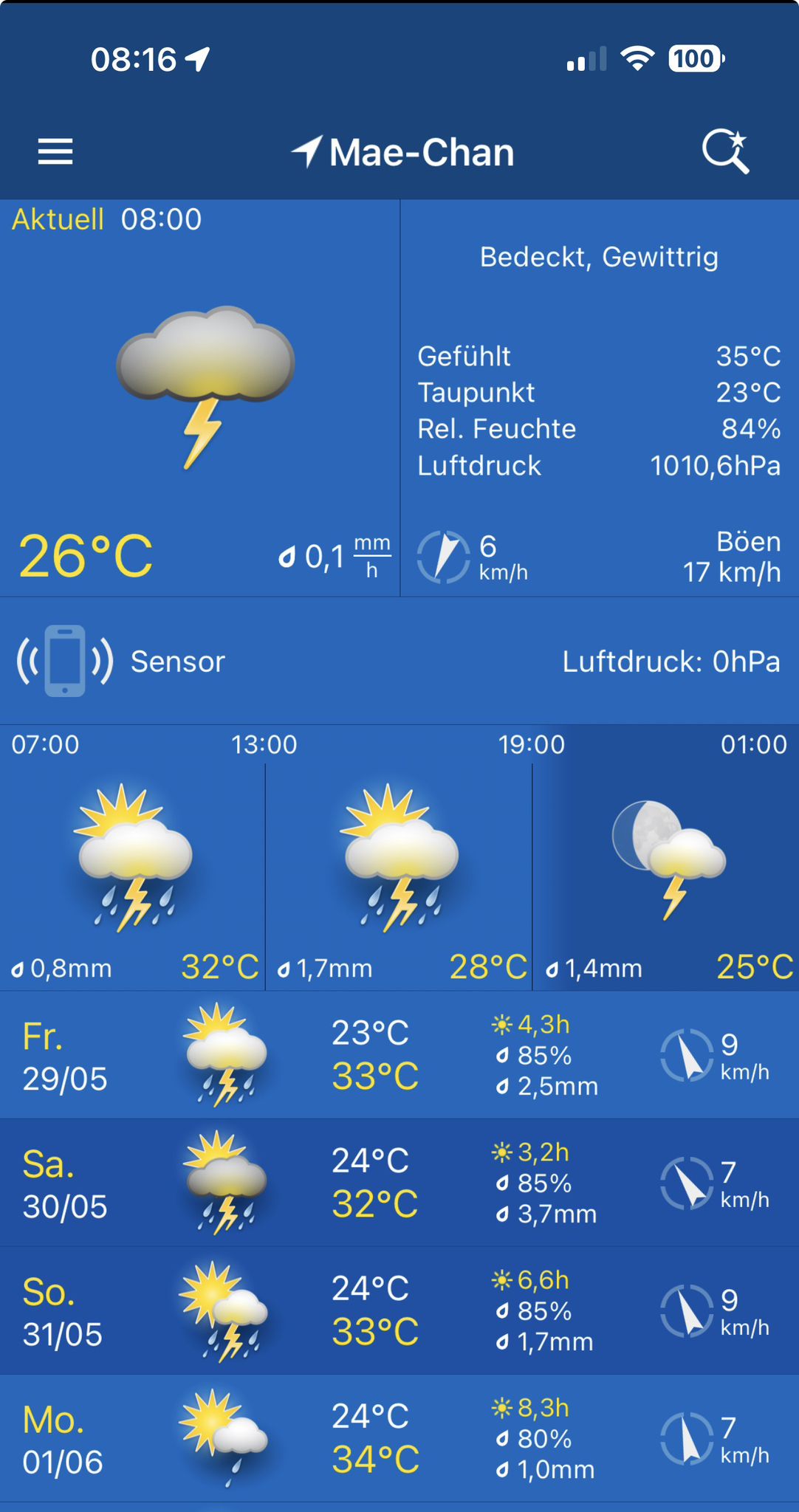This screenshot has height=1512, width=799.
Task: Open the hamburger menu
Action: click(x=55, y=151)
